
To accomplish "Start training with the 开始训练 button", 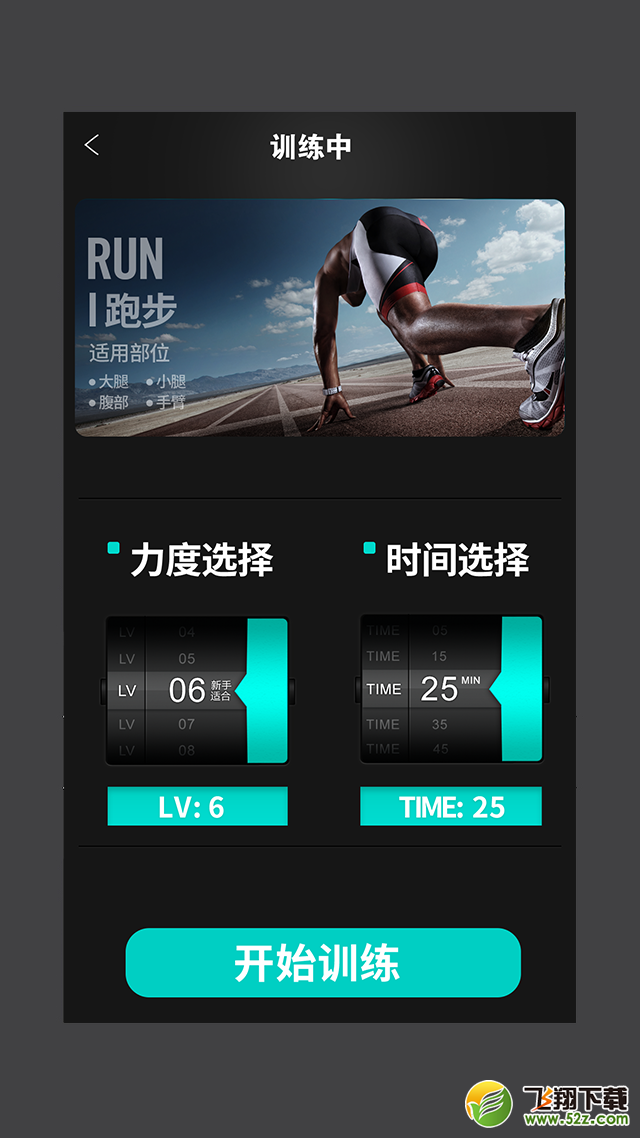I will coord(323,962).
